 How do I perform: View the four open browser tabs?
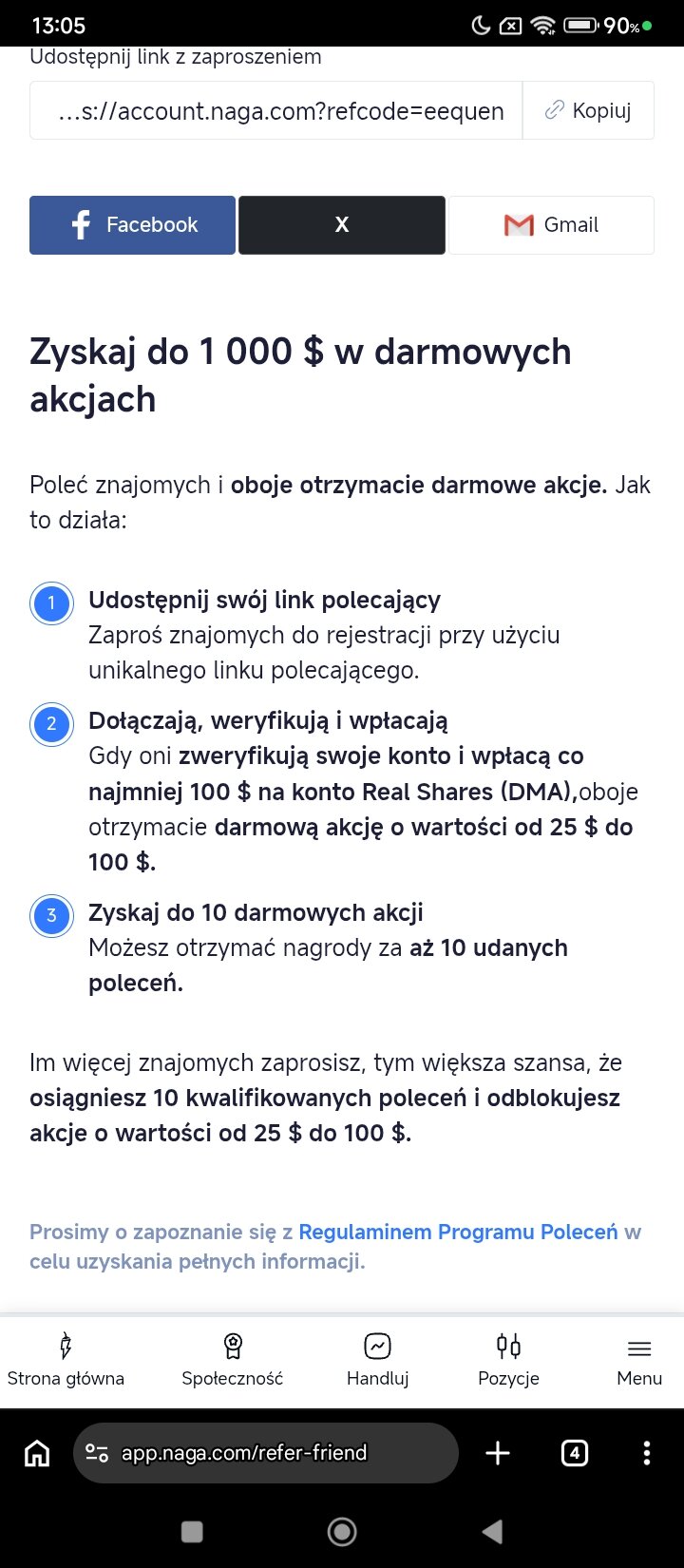[x=574, y=1452]
